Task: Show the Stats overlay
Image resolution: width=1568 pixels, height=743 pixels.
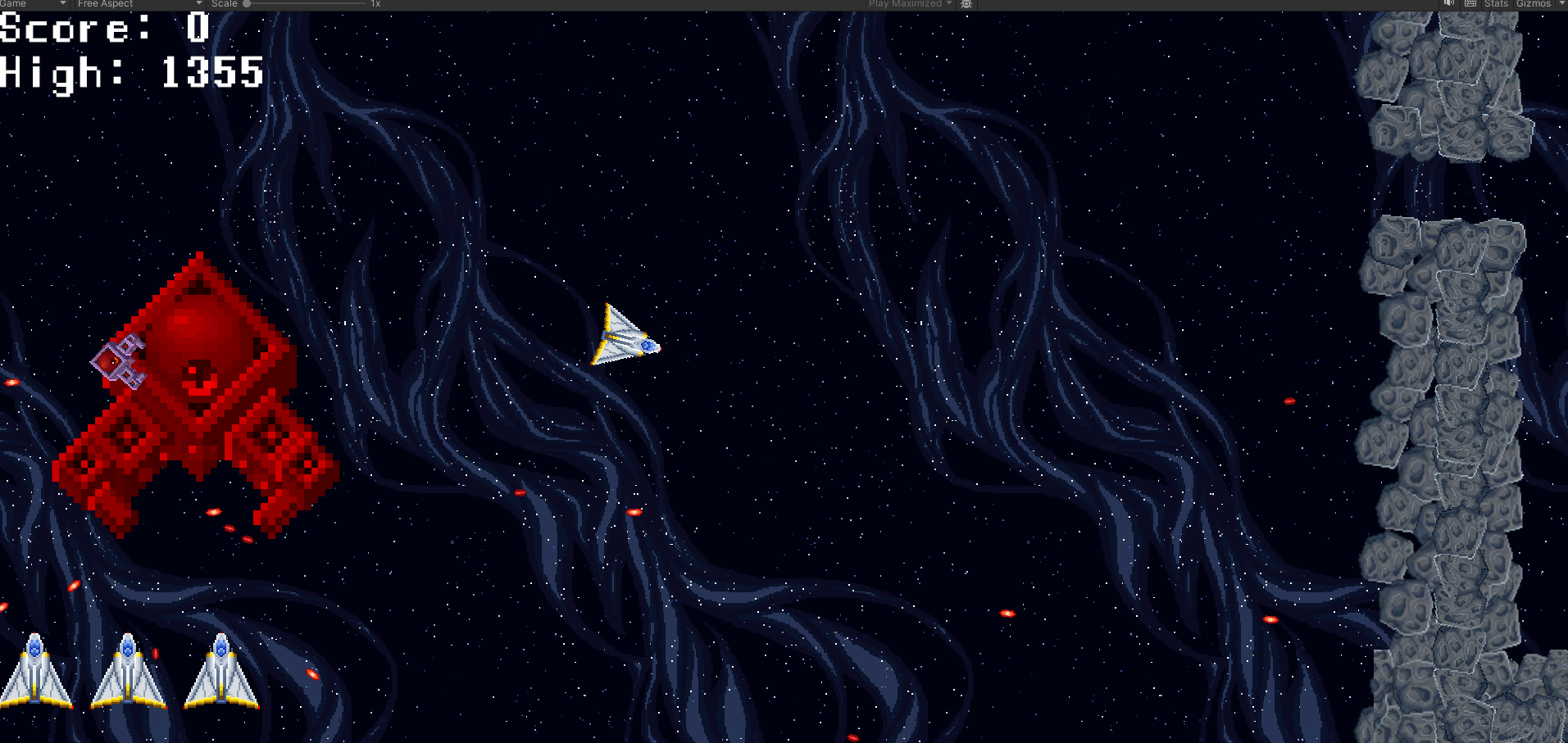Action: tap(1496, 4)
